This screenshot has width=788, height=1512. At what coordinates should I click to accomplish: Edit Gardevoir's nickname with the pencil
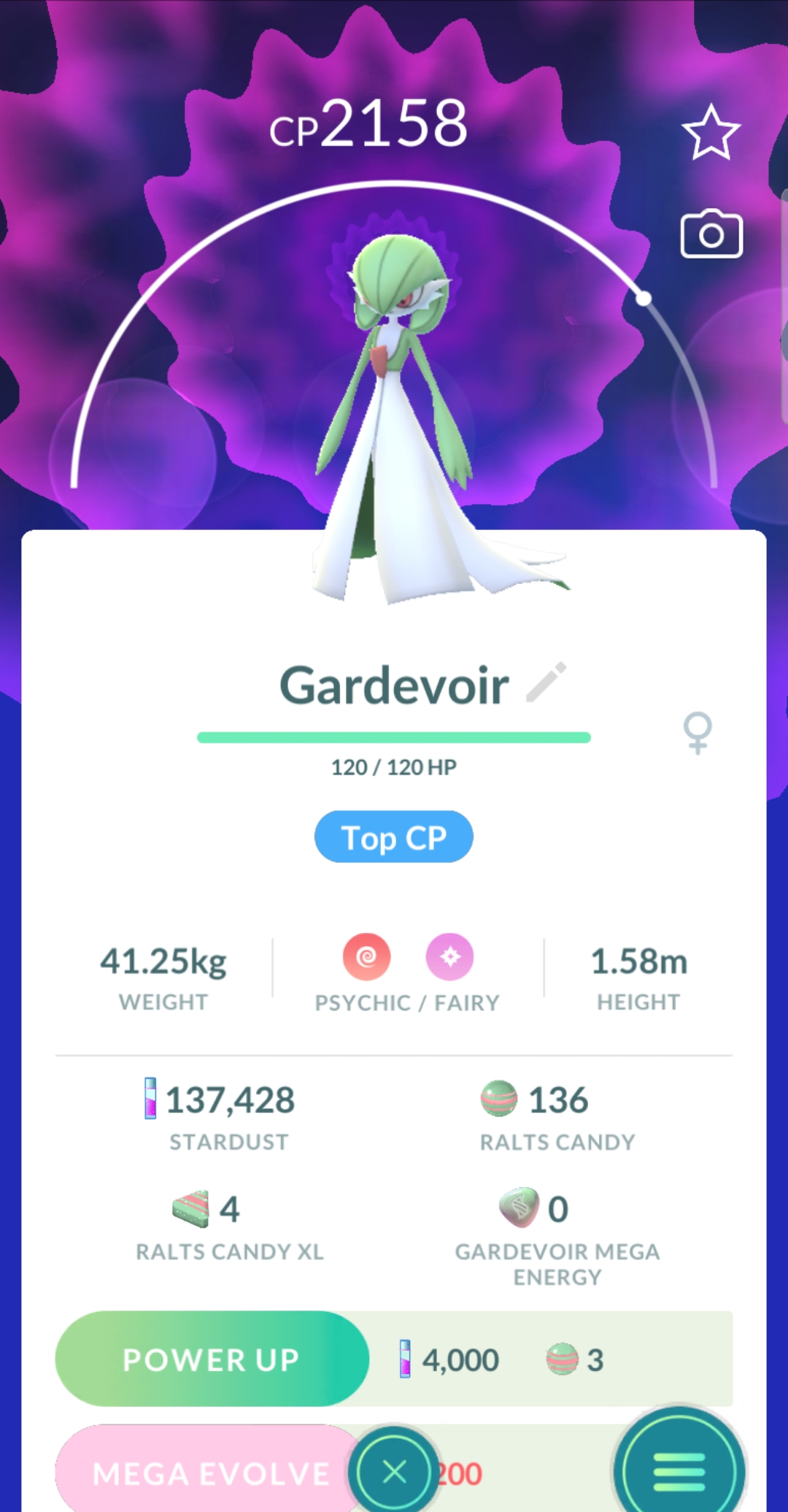(x=546, y=682)
